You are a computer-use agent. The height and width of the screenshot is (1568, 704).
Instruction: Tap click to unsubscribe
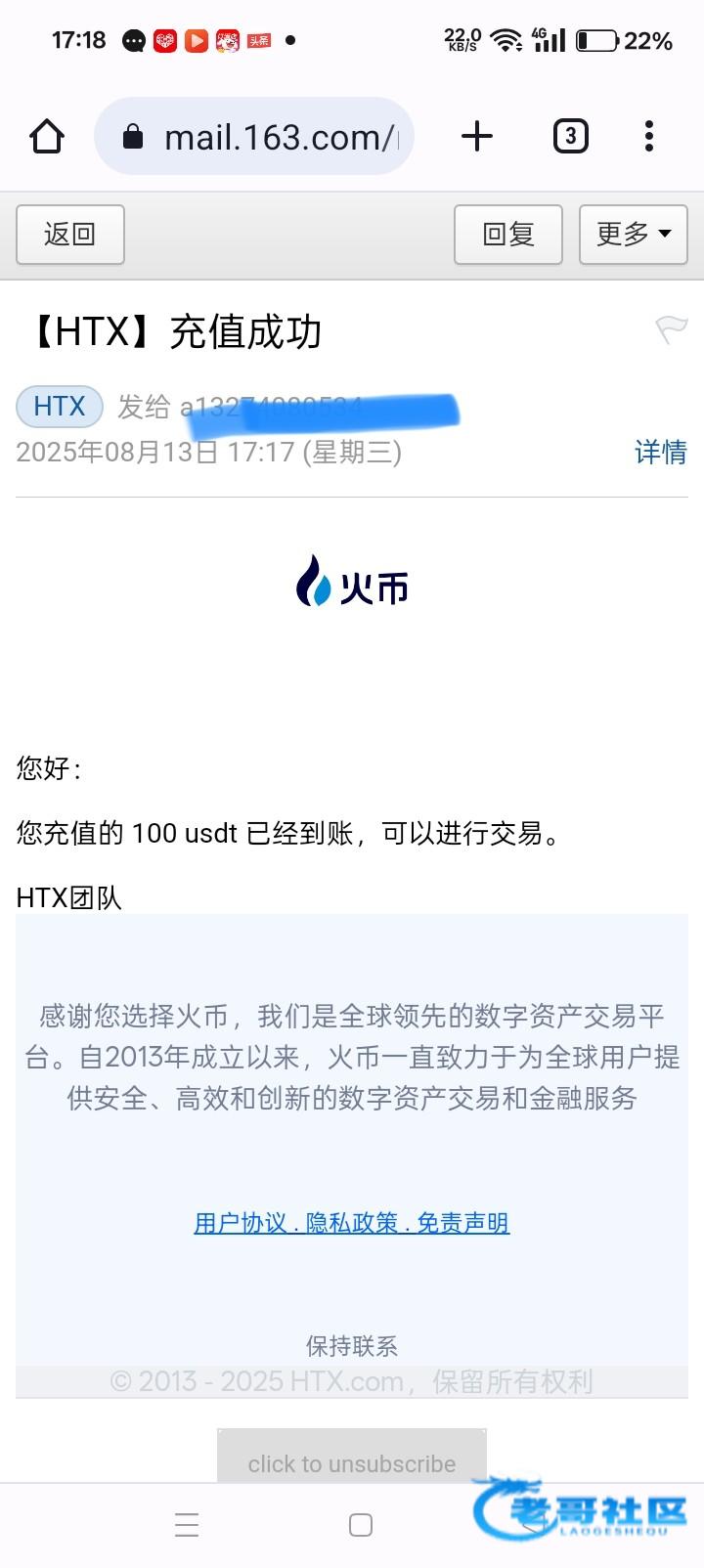coord(351,1462)
